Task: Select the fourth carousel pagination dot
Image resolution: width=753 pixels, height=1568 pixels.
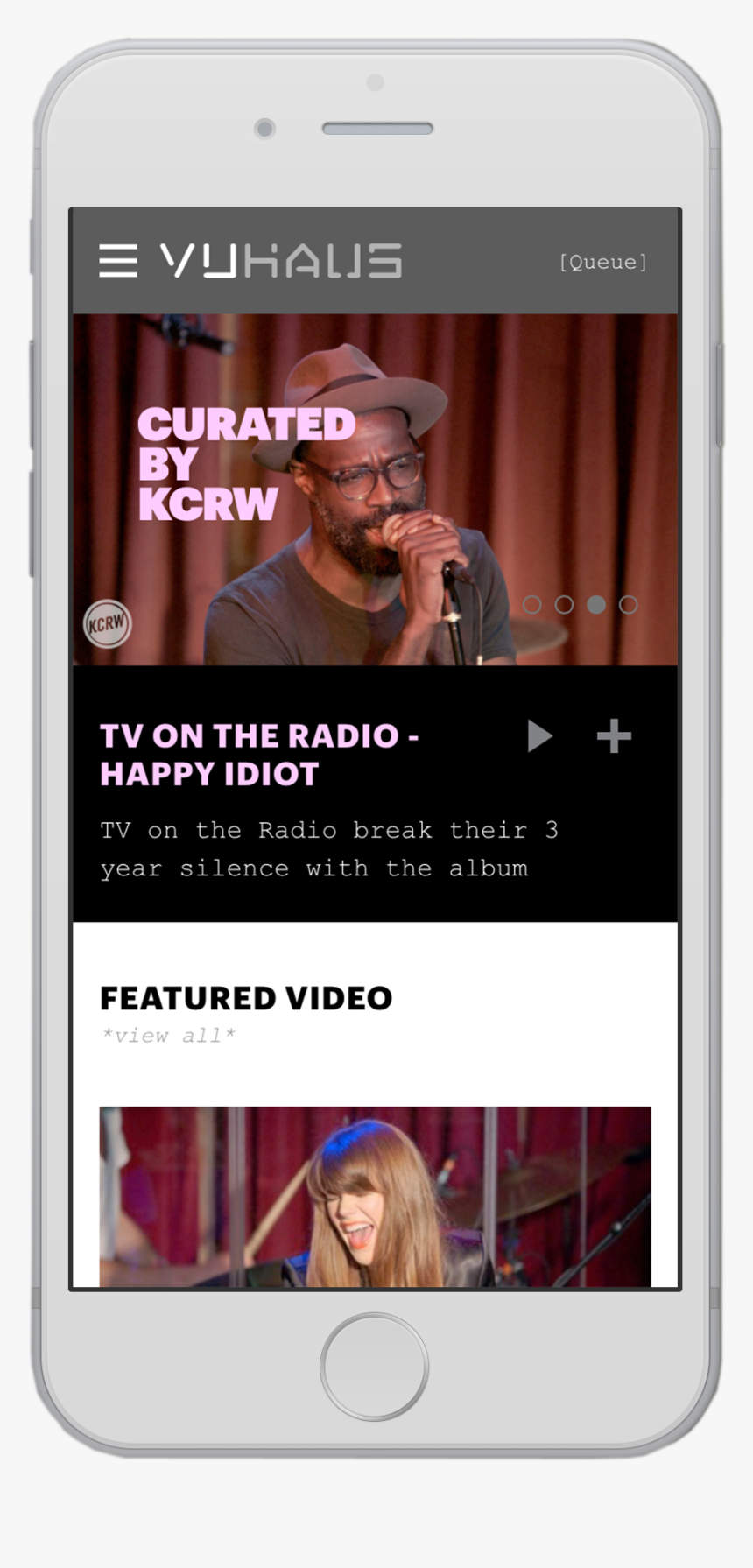Action: 629,604
